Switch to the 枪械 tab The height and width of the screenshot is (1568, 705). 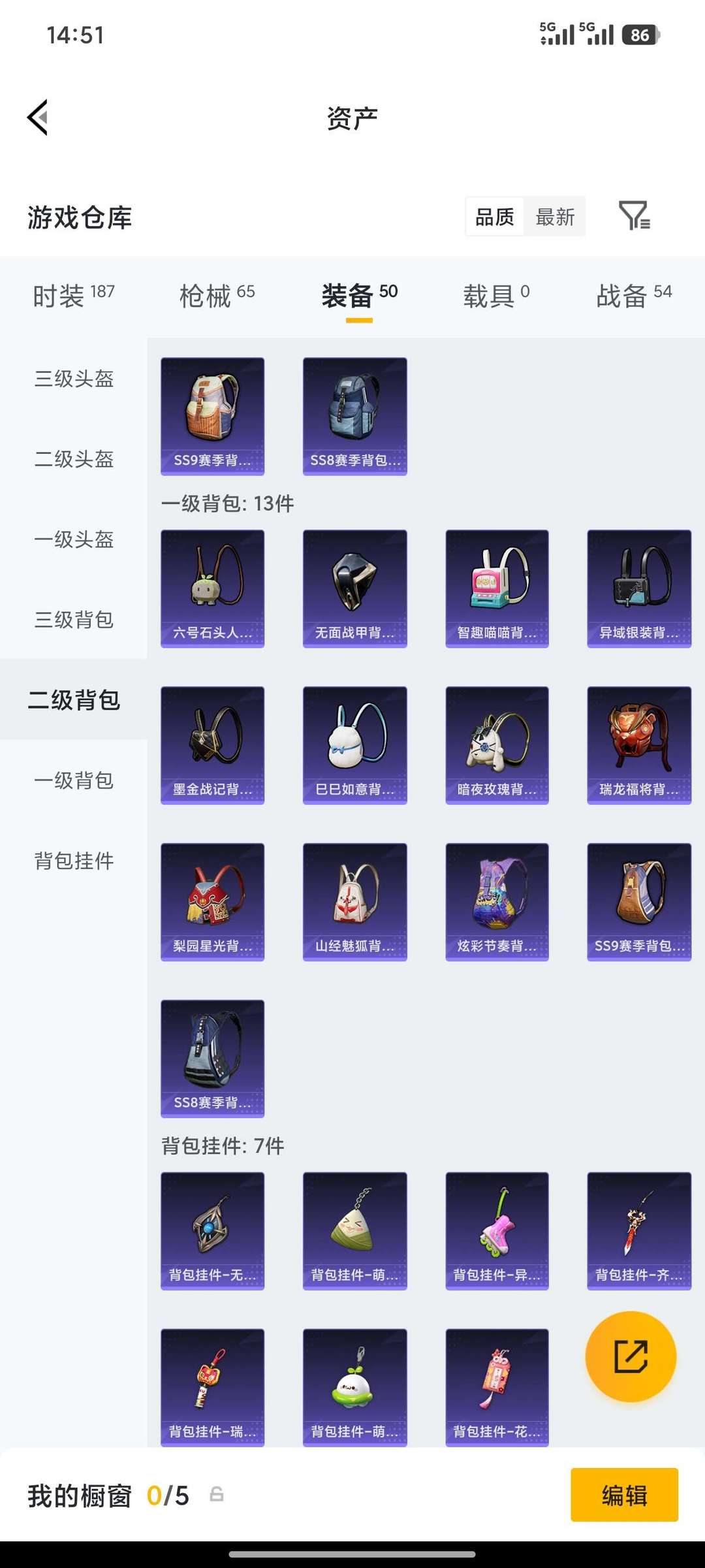208,294
